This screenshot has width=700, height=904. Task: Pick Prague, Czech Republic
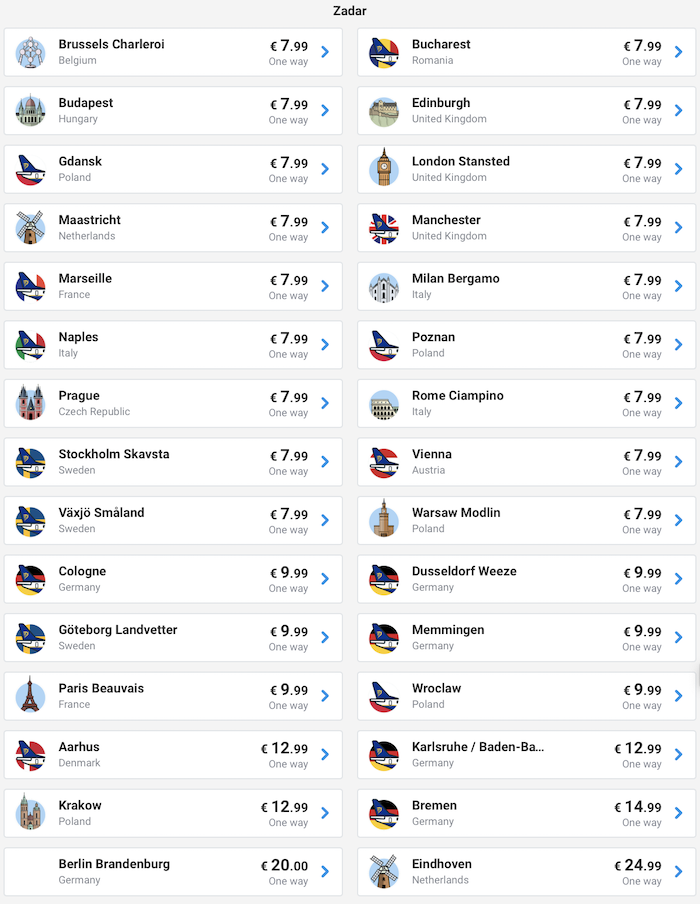tap(173, 403)
